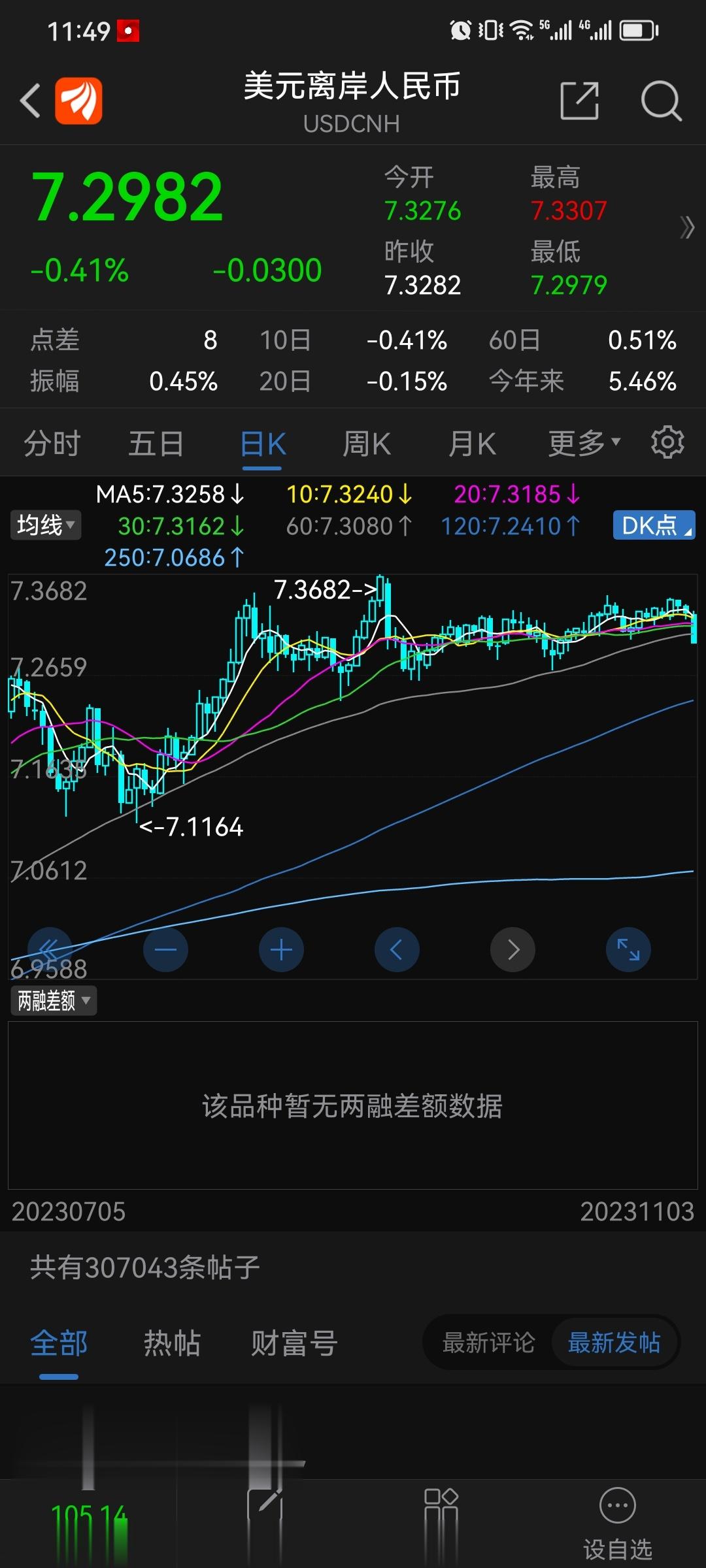Viewport: 706px width, 1568px height.
Task: Expand the chart to fullscreen view
Action: point(628,949)
